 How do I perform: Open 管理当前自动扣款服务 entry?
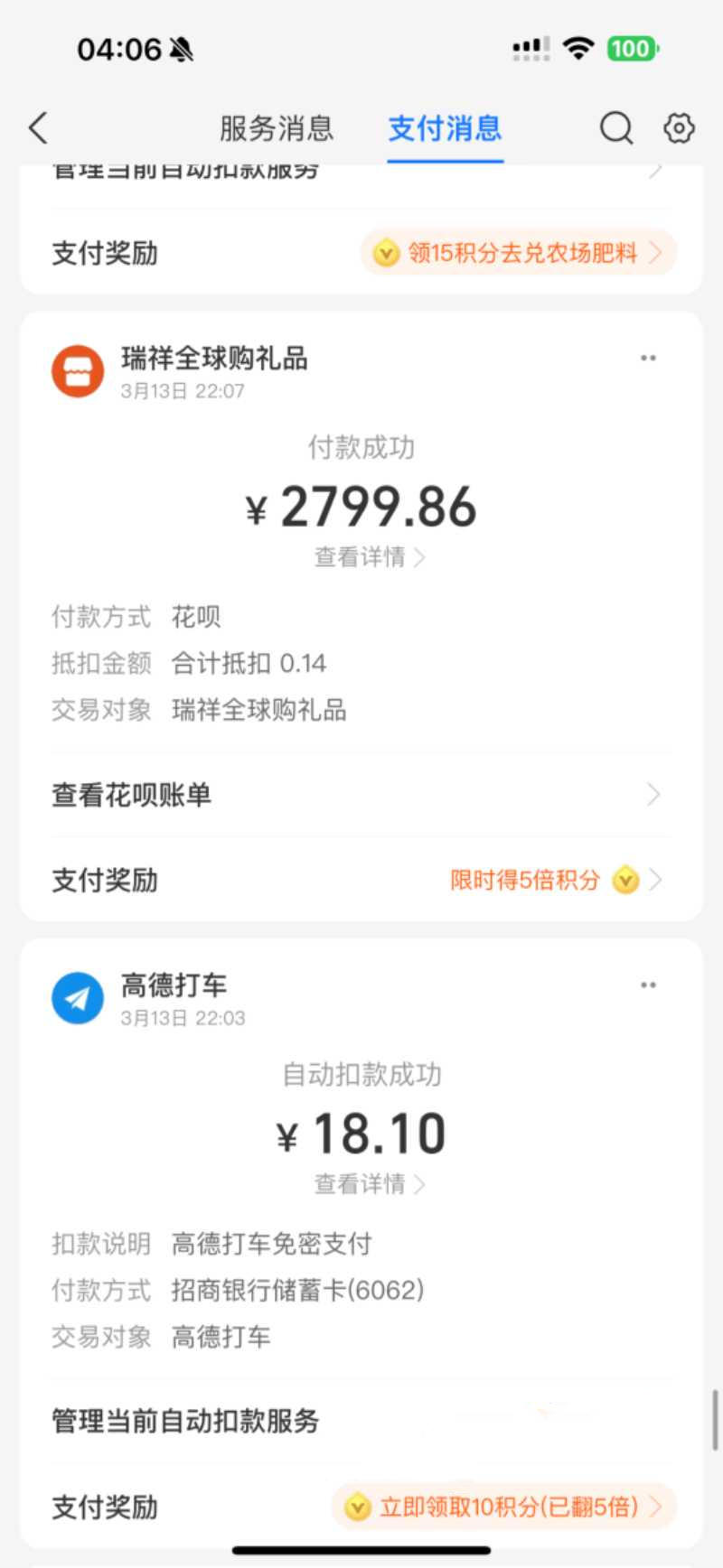[184, 1421]
